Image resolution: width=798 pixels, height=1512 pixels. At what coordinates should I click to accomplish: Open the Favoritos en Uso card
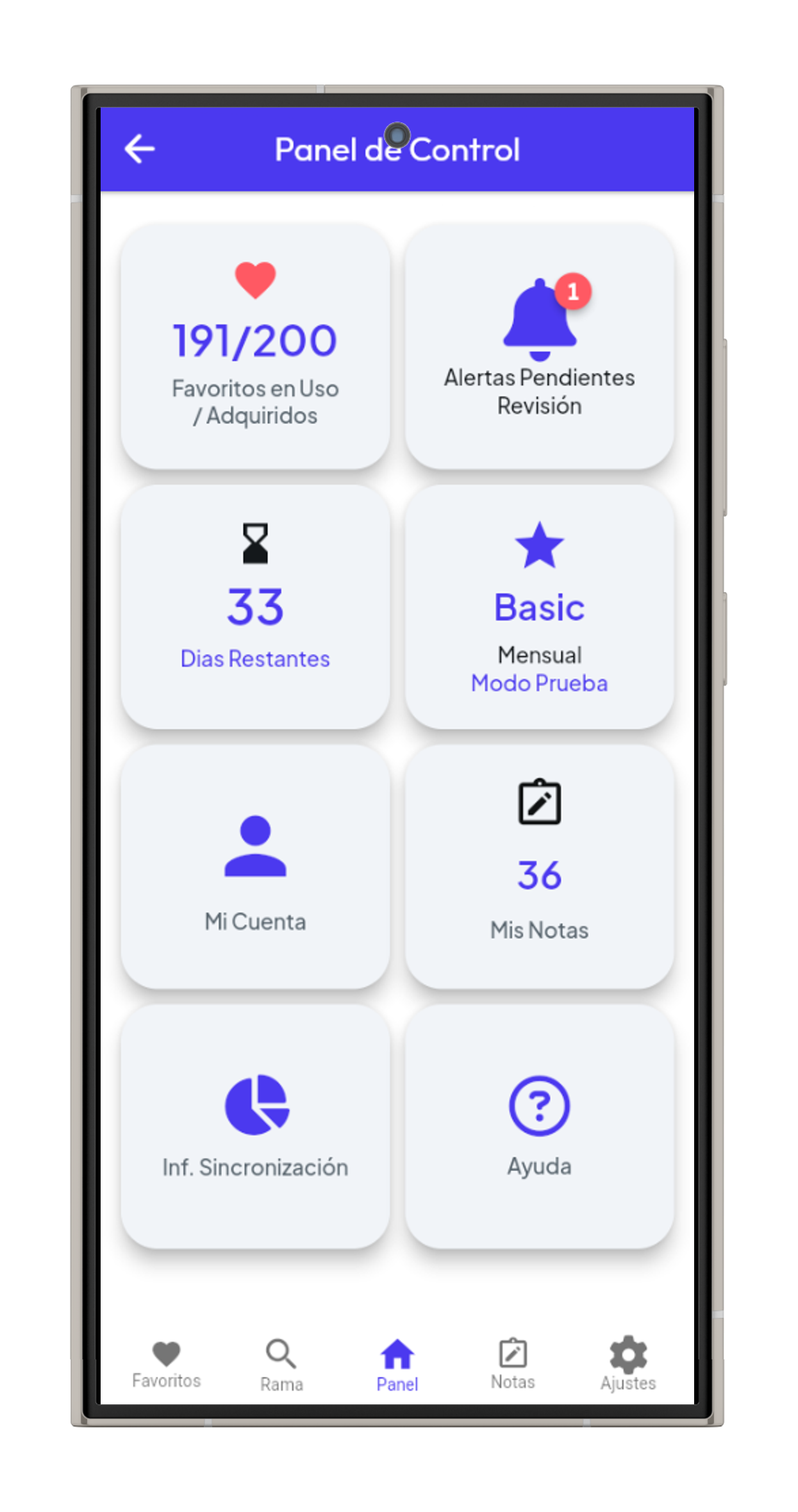pos(255,347)
